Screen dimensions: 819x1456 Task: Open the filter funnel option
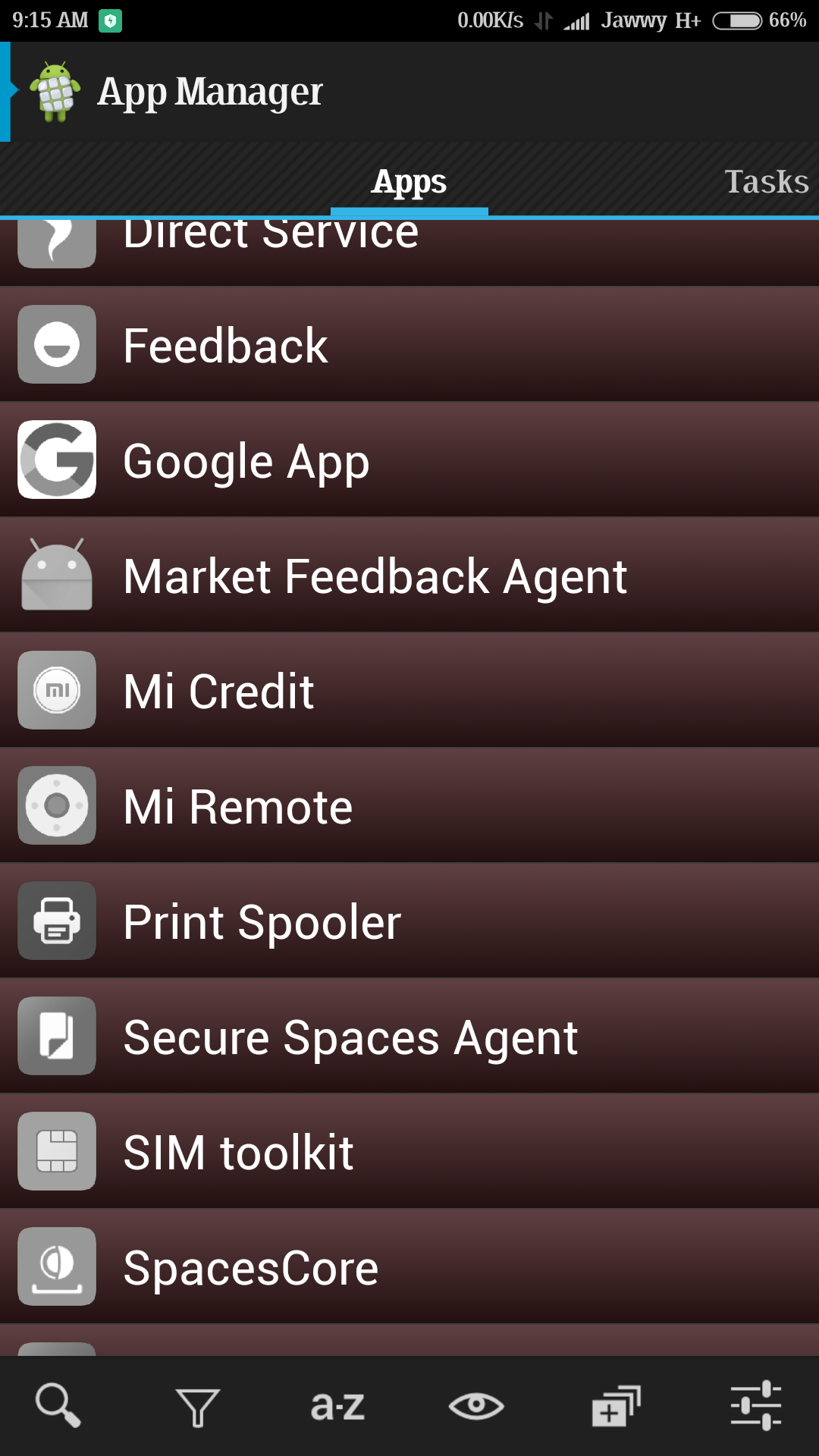click(198, 1407)
